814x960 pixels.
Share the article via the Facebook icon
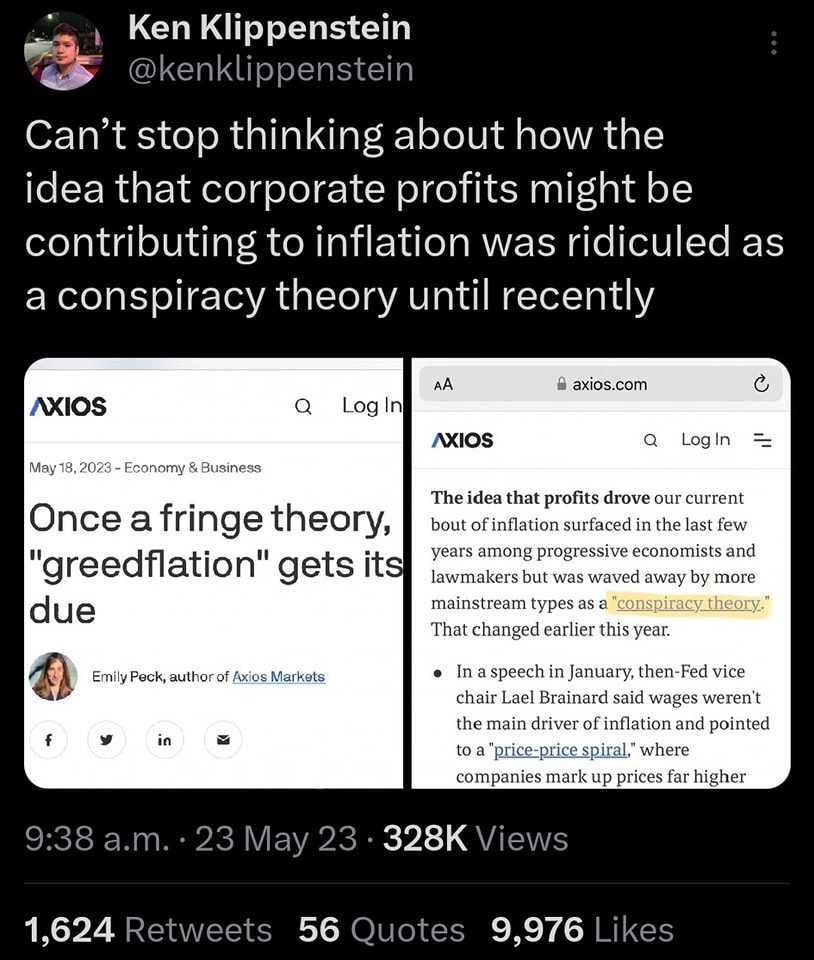click(48, 740)
